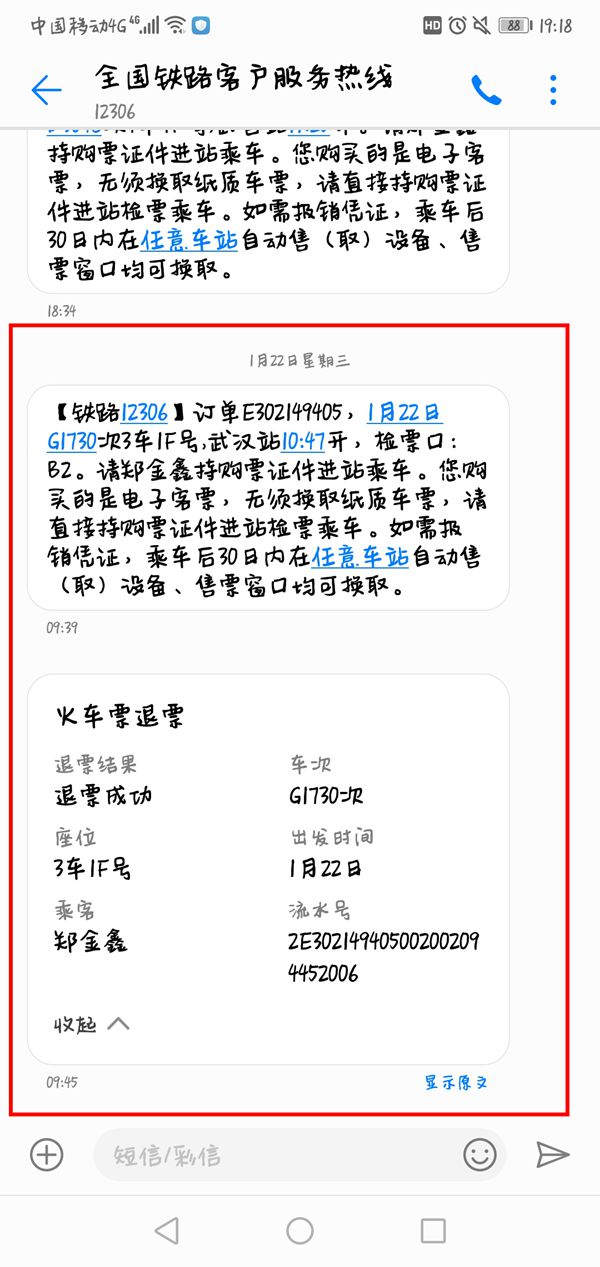This screenshot has width=600, height=1267.
Task: Open the recent apps view
Action: tap(433, 1231)
